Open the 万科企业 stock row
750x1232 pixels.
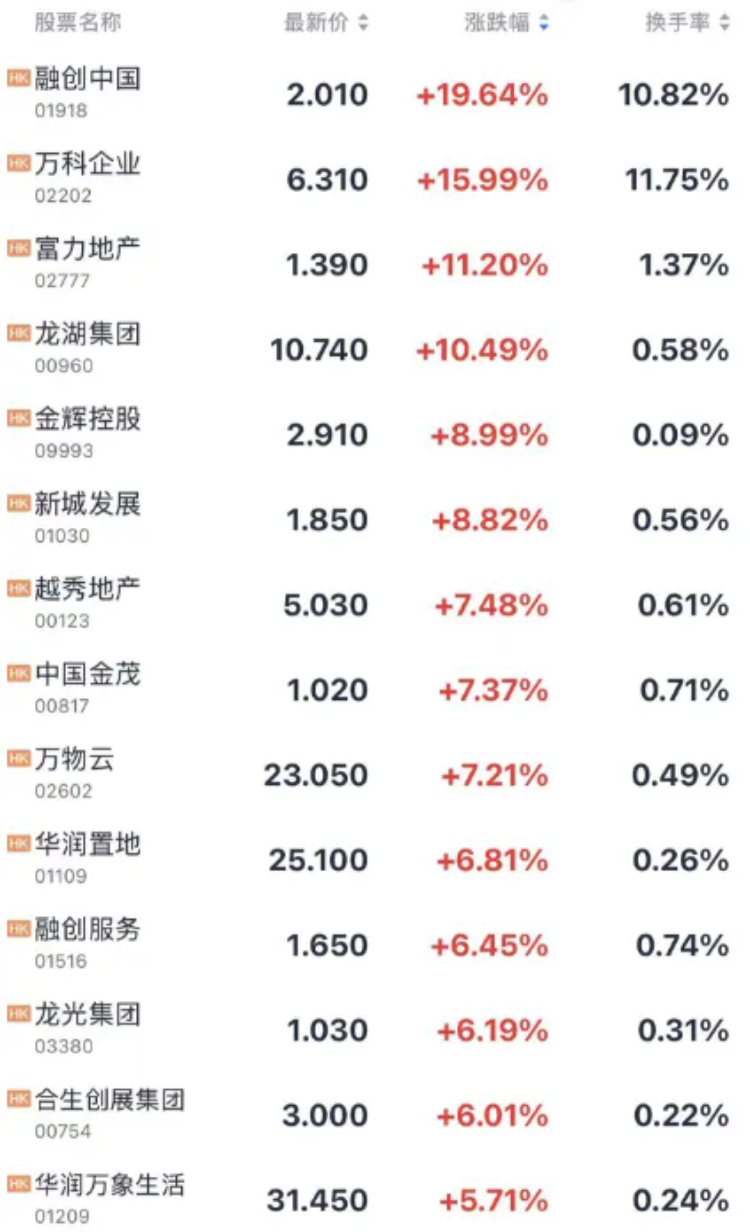(375, 179)
